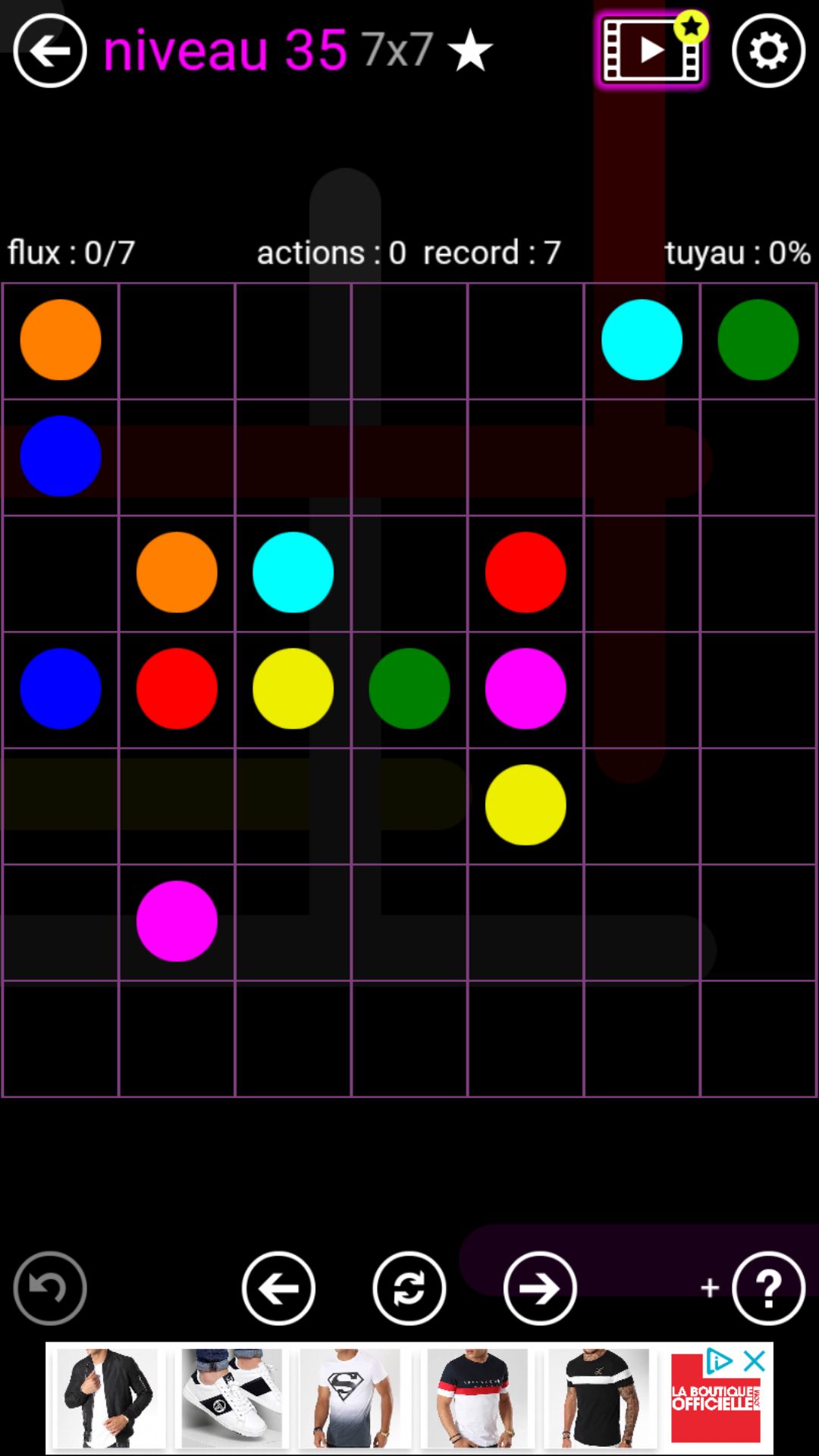Viewport: 819px width, 1456px height.
Task: Close the La Boutique Officielle ad
Action: tap(755, 1361)
